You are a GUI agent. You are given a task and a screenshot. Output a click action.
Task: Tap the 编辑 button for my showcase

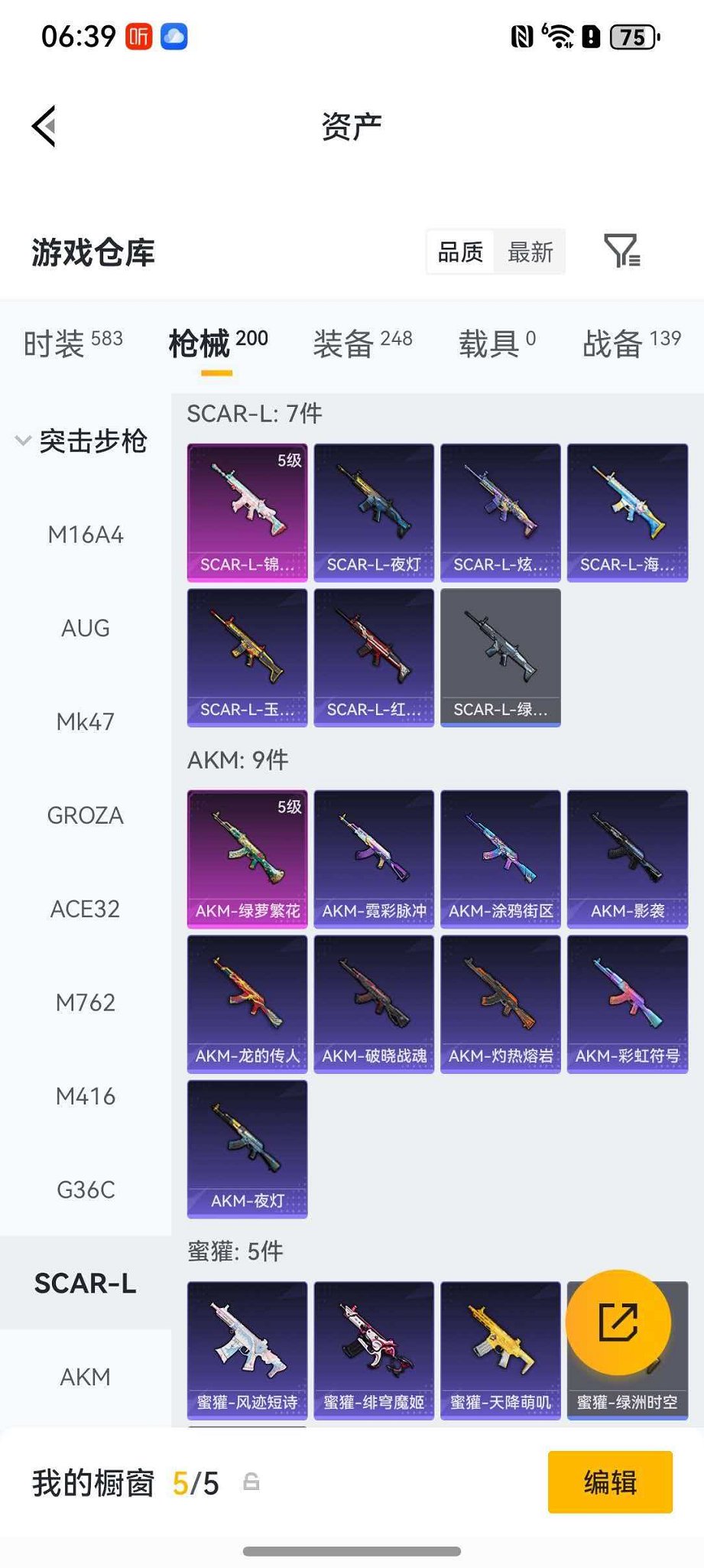click(610, 1482)
